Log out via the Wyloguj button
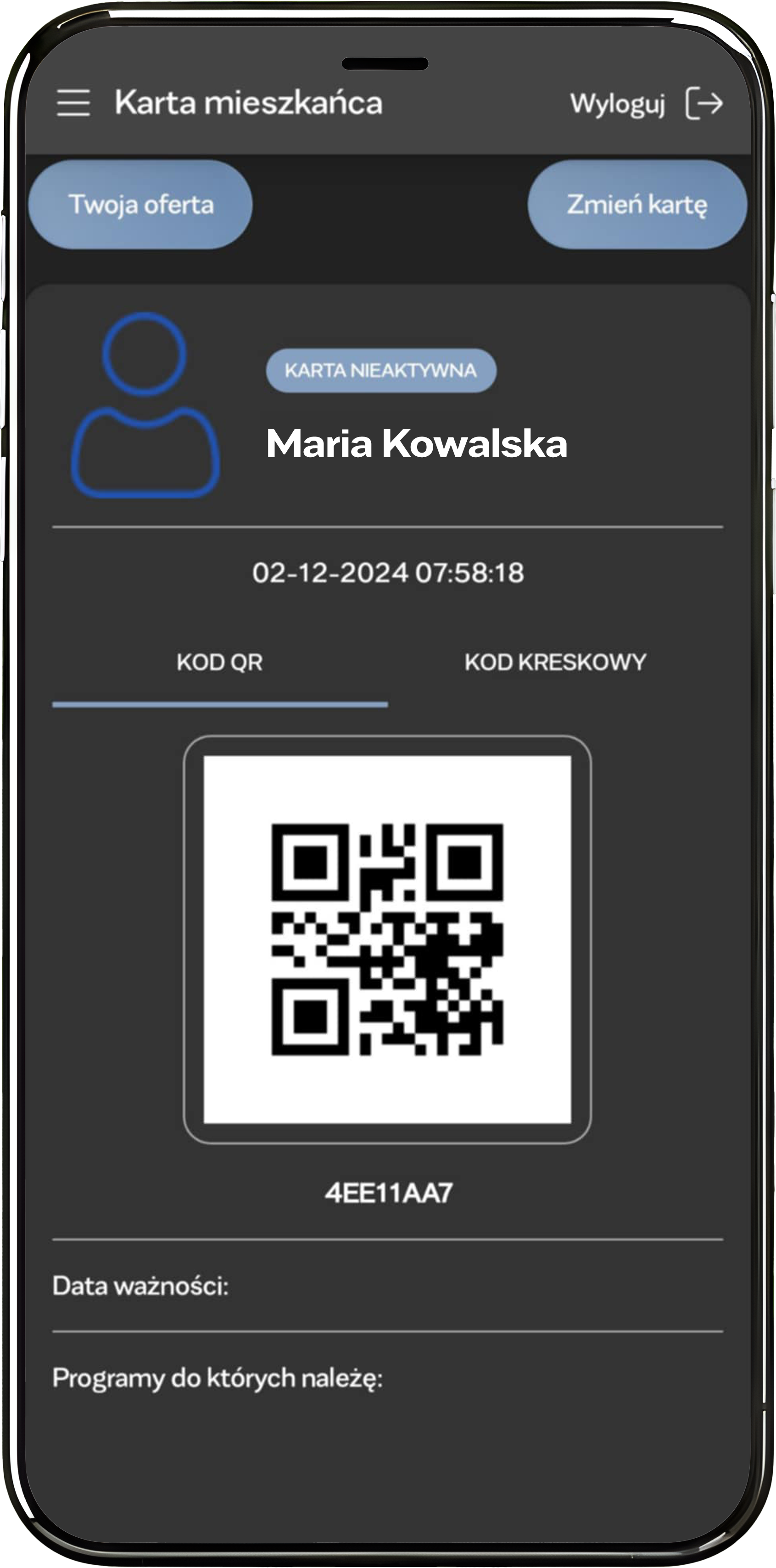 coord(647,103)
